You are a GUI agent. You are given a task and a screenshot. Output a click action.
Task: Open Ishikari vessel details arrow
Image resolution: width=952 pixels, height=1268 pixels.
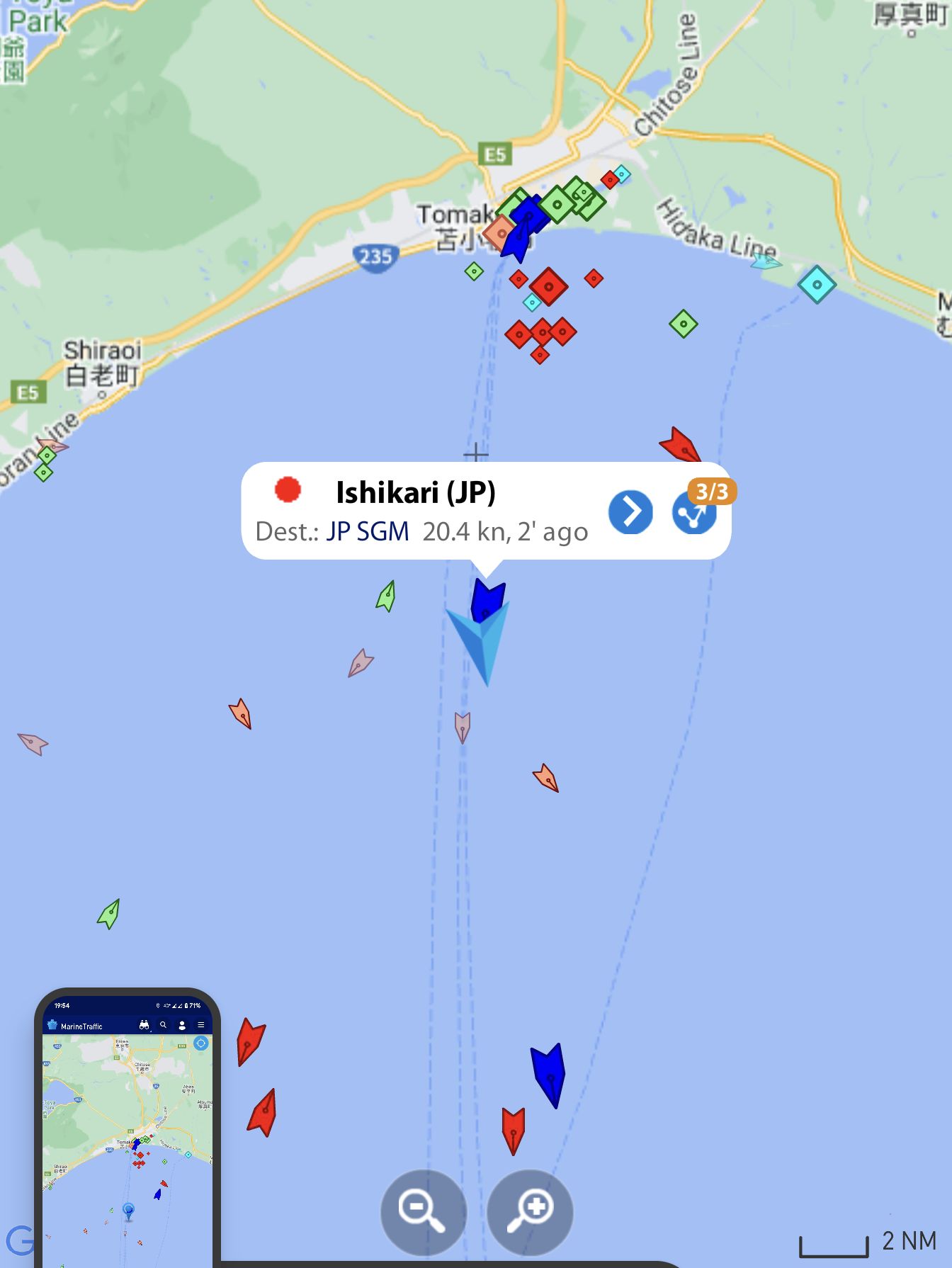[x=630, y=511]
